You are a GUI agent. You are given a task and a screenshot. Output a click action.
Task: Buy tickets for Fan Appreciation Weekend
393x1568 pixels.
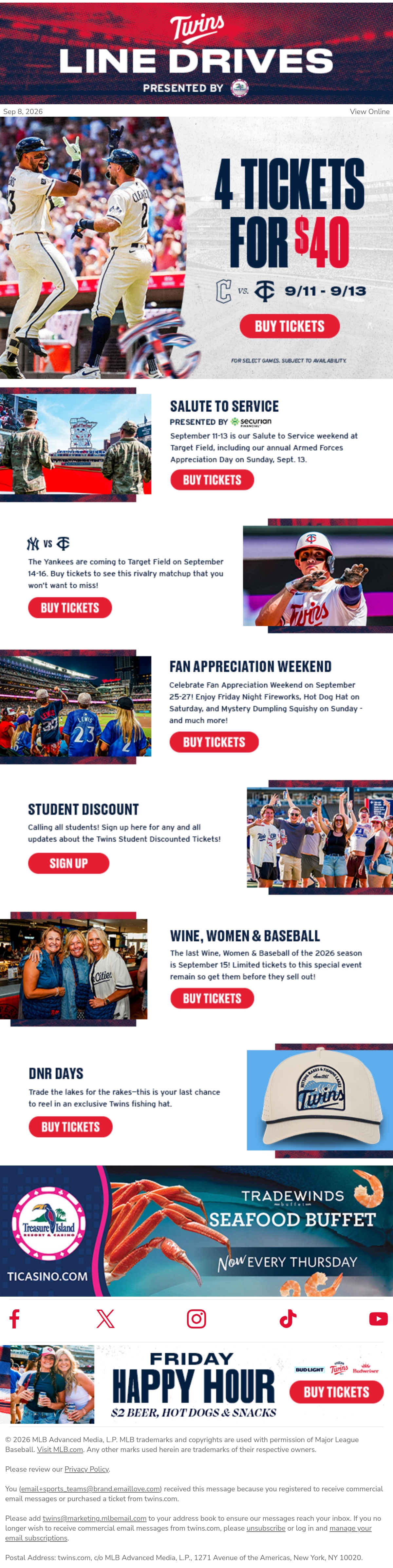click(214, 742)
